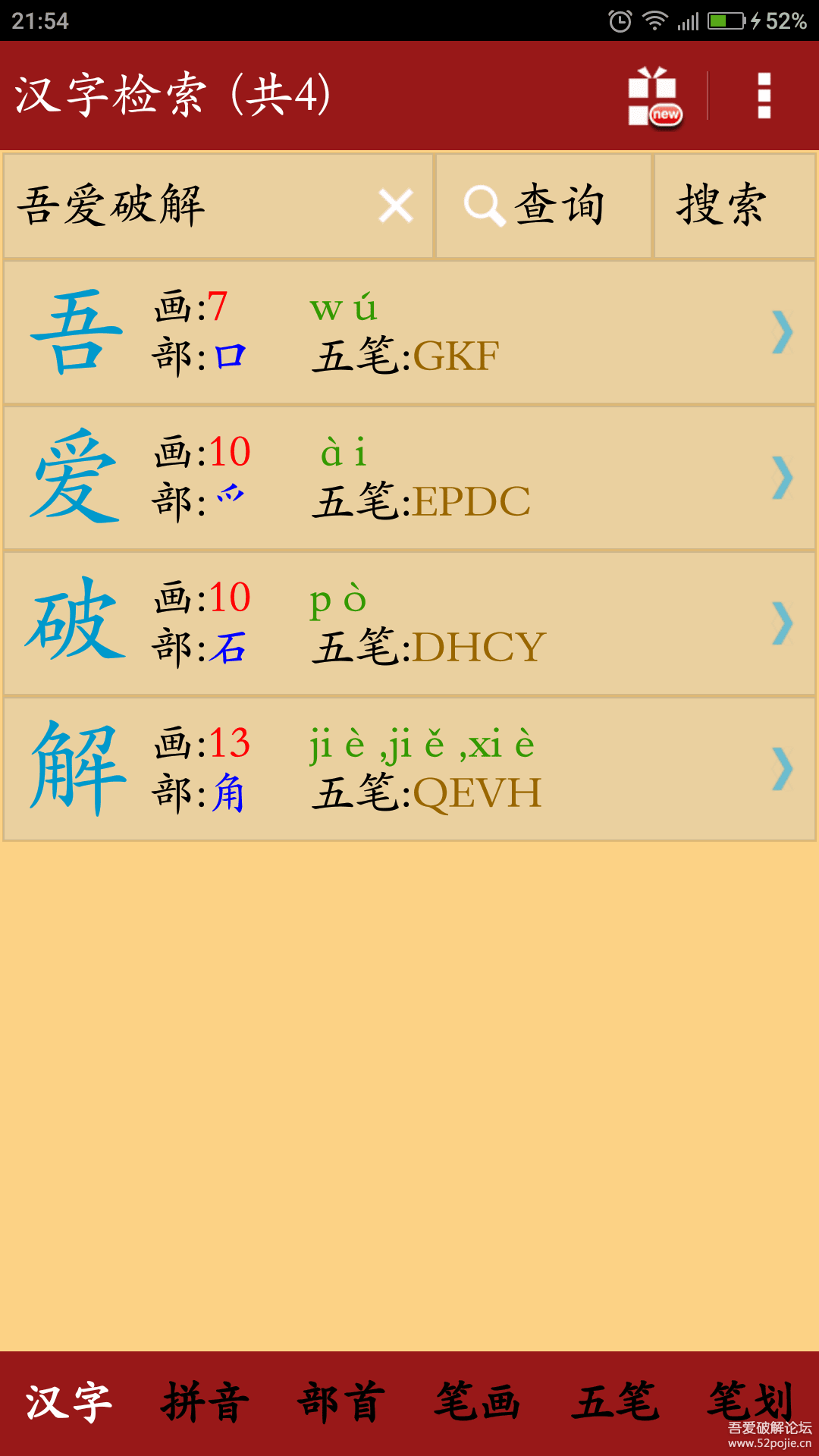Clear the search text with the X
The height and width of the screenshot is (1456, 819).
(396, 206)
